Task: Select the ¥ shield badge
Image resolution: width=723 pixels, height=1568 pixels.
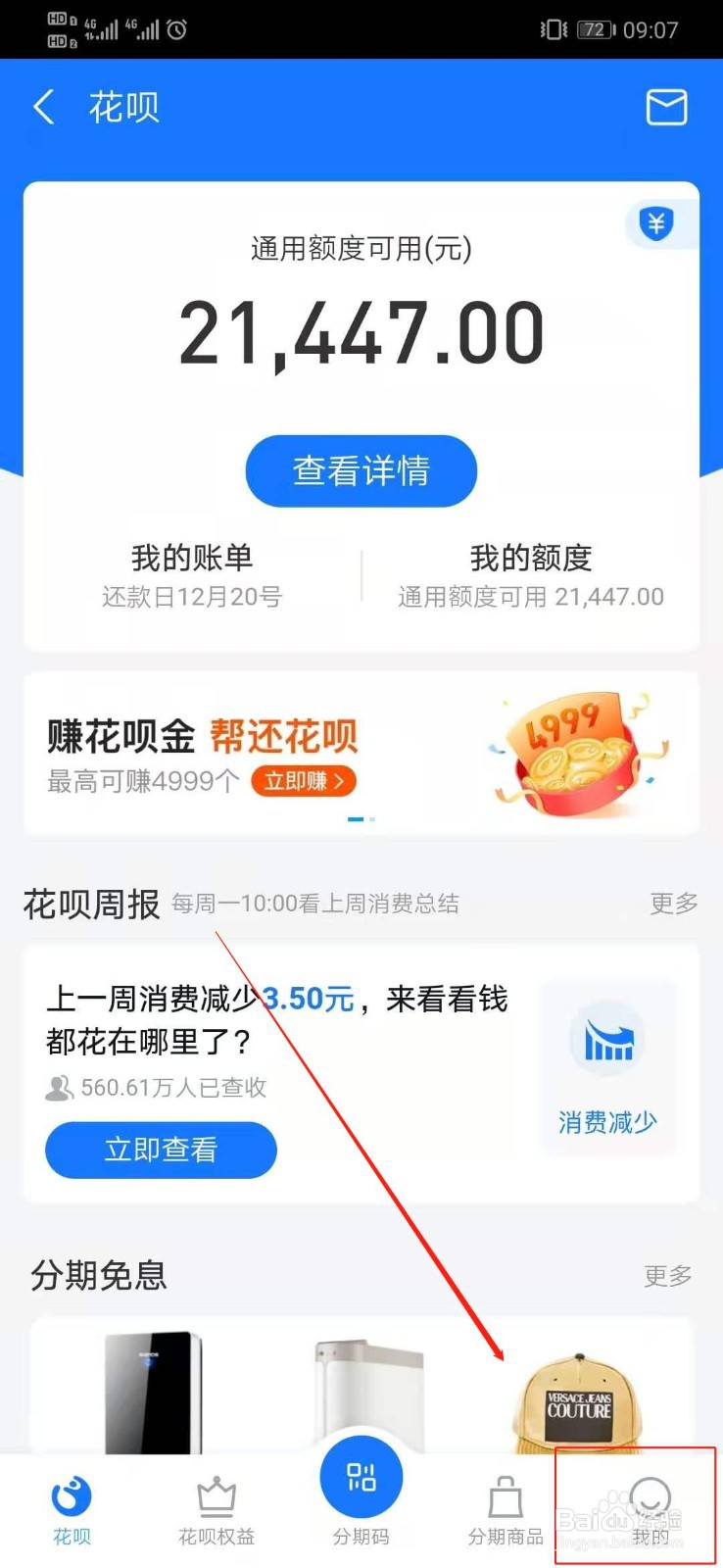Action: coord(658,223)
